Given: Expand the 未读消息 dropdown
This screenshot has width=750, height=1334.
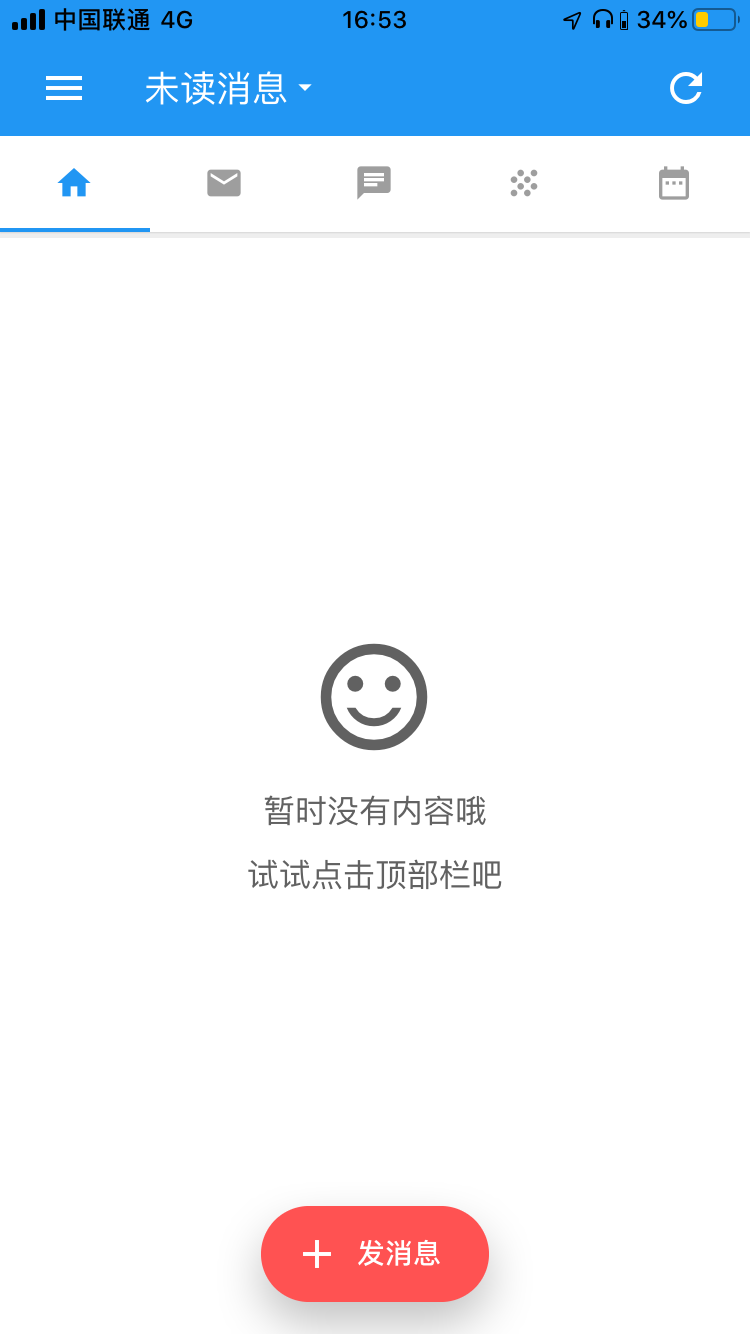Looking at the screenshot, I should [228, 88].
